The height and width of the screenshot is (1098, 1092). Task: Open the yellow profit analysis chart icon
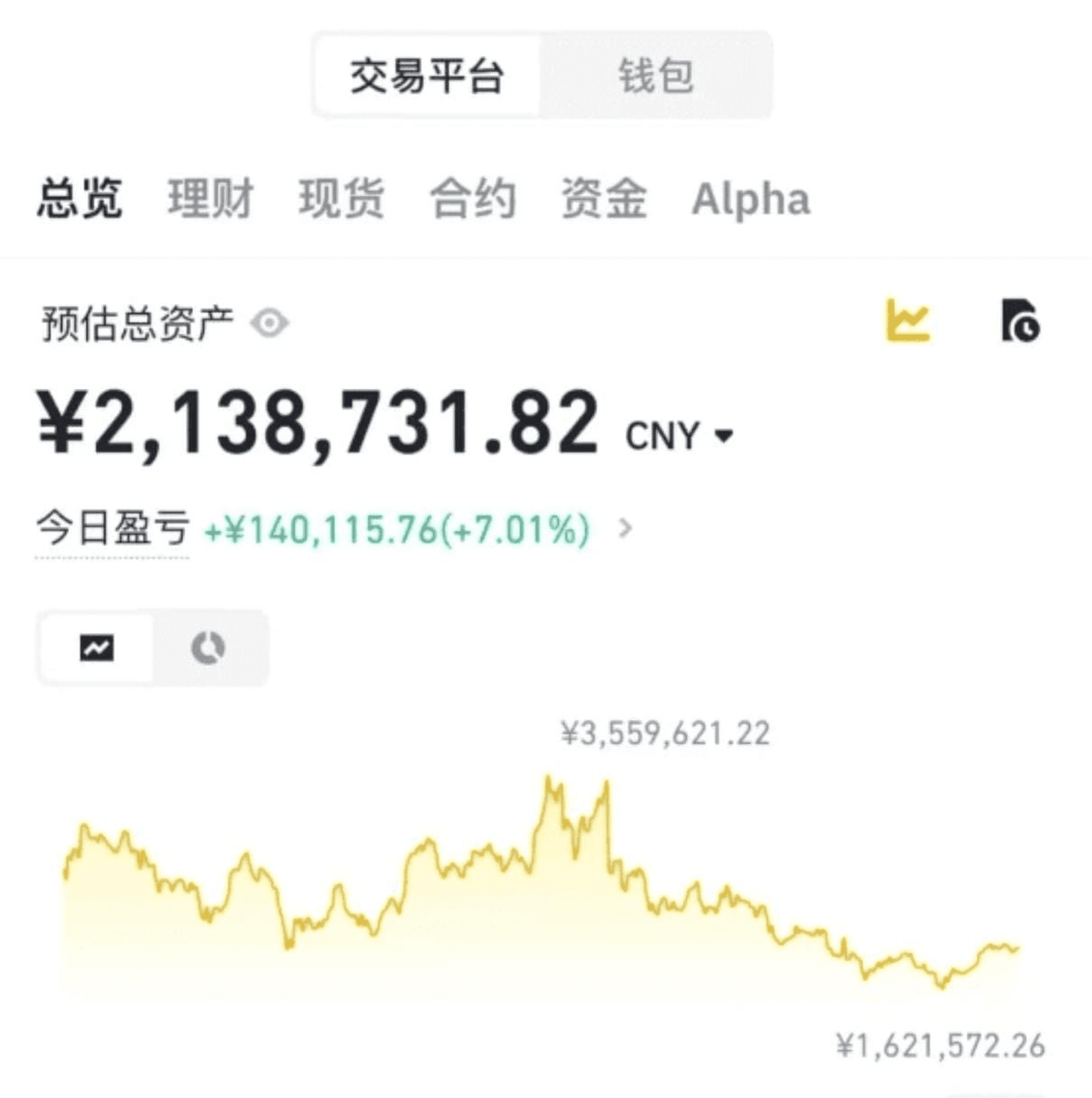pyautogui.click(x=907, y=321)
